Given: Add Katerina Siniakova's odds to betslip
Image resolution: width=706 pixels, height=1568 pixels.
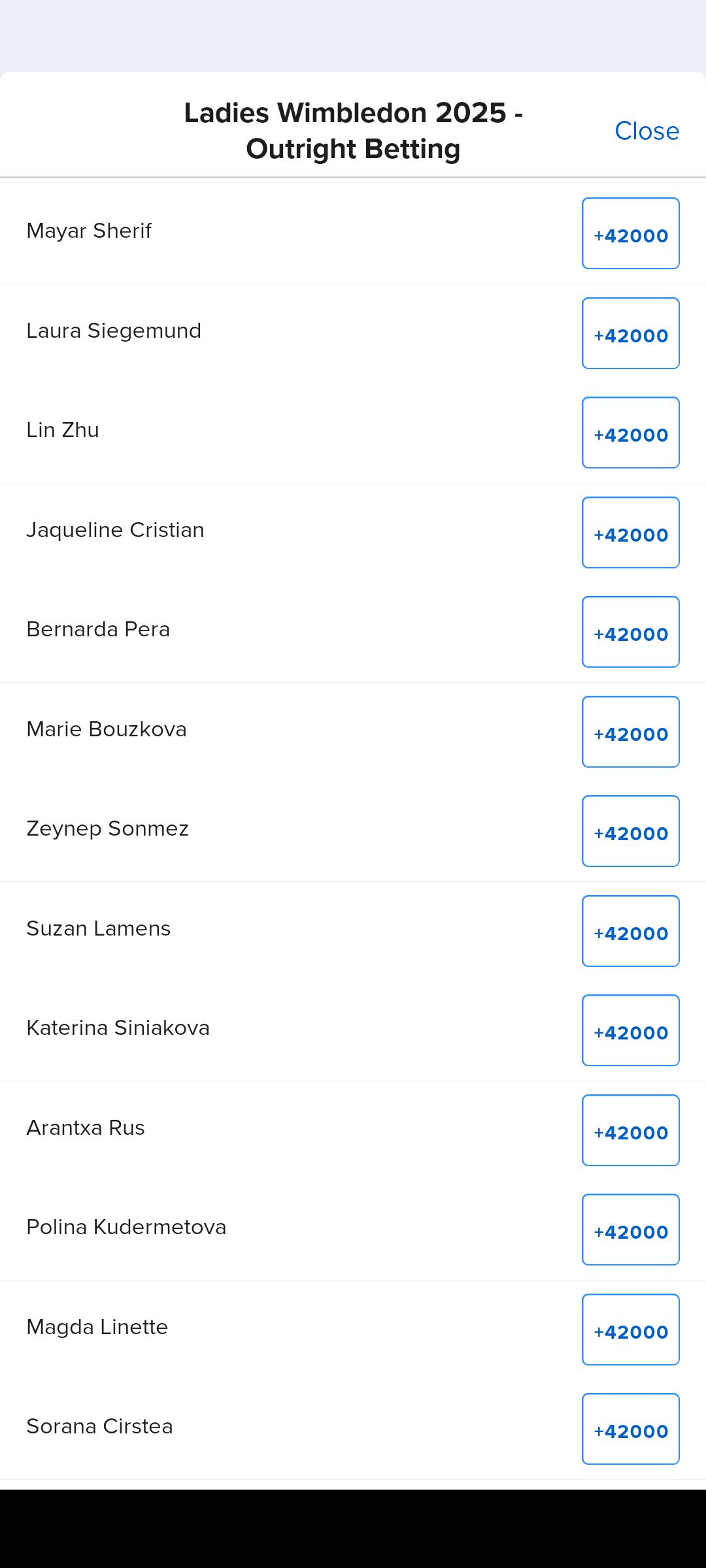Looking at the screenshot, I should 630,1030.
